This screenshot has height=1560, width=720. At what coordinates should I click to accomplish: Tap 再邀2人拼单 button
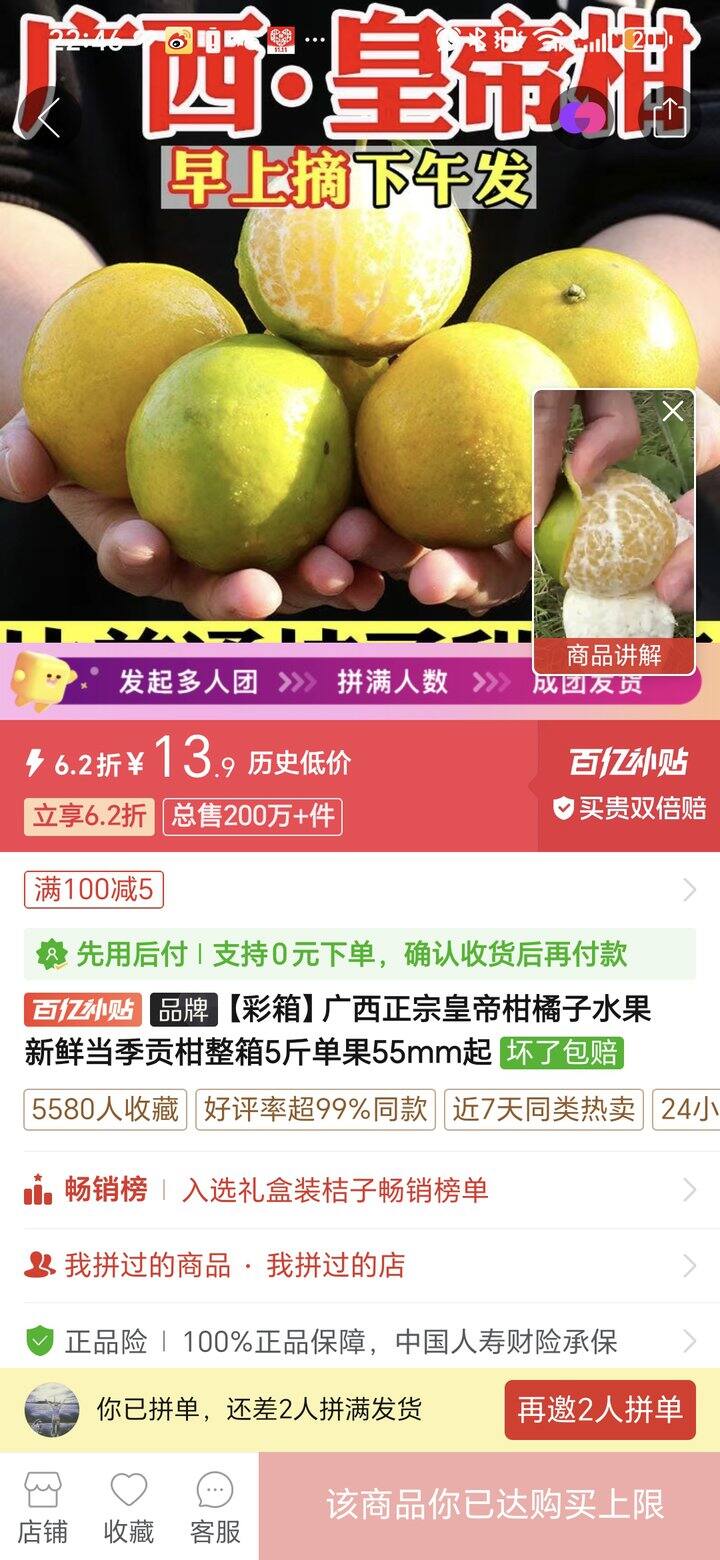pos(599,1409)
